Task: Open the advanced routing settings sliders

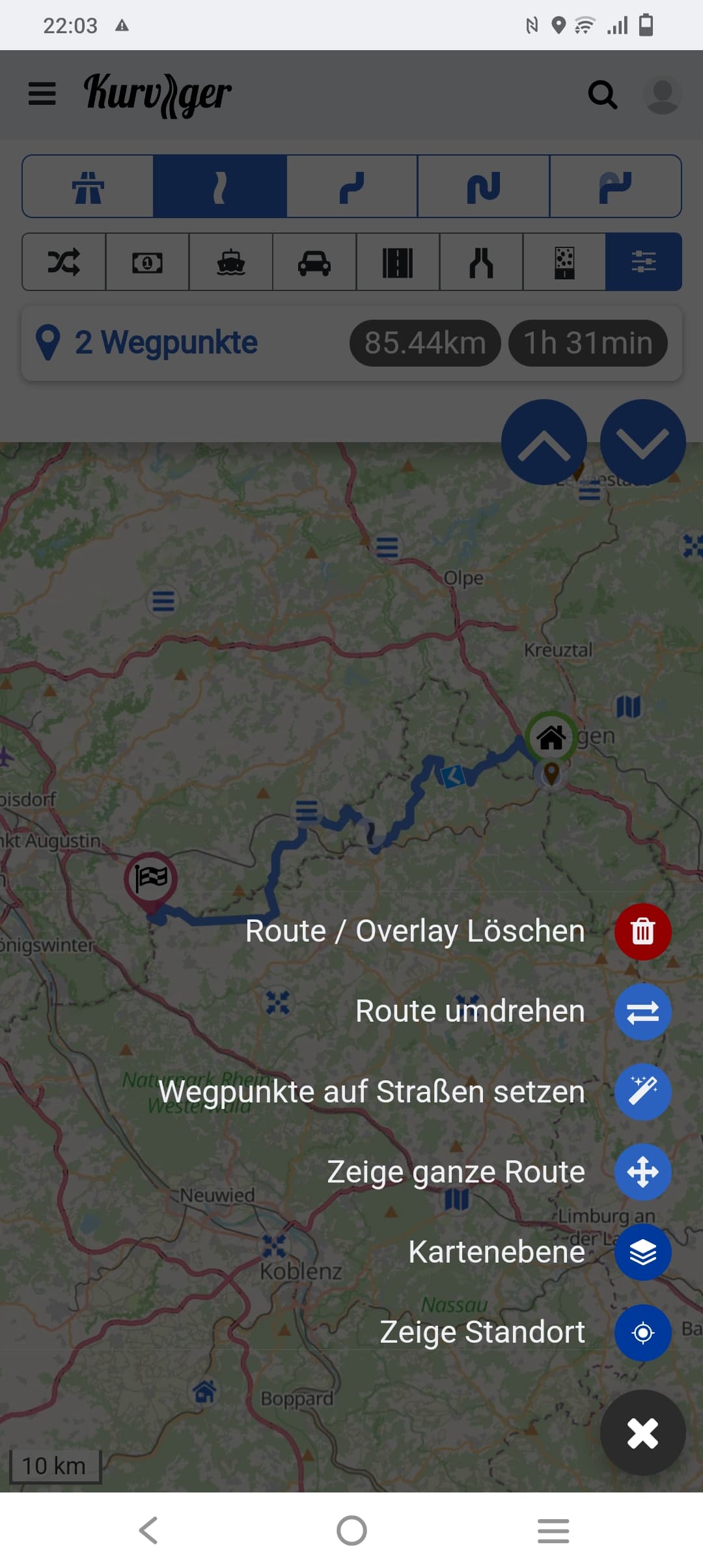Action: 643,262
